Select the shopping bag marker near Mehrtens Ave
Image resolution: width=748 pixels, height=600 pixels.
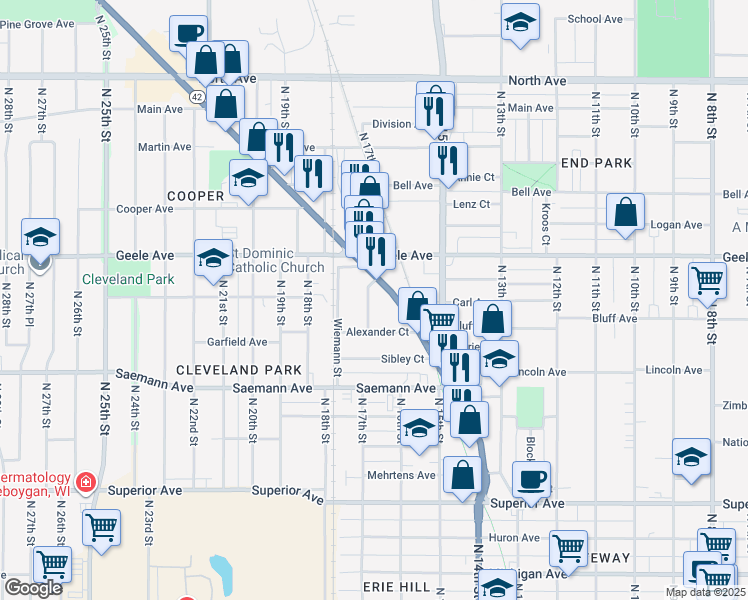(x=462, y=475)
